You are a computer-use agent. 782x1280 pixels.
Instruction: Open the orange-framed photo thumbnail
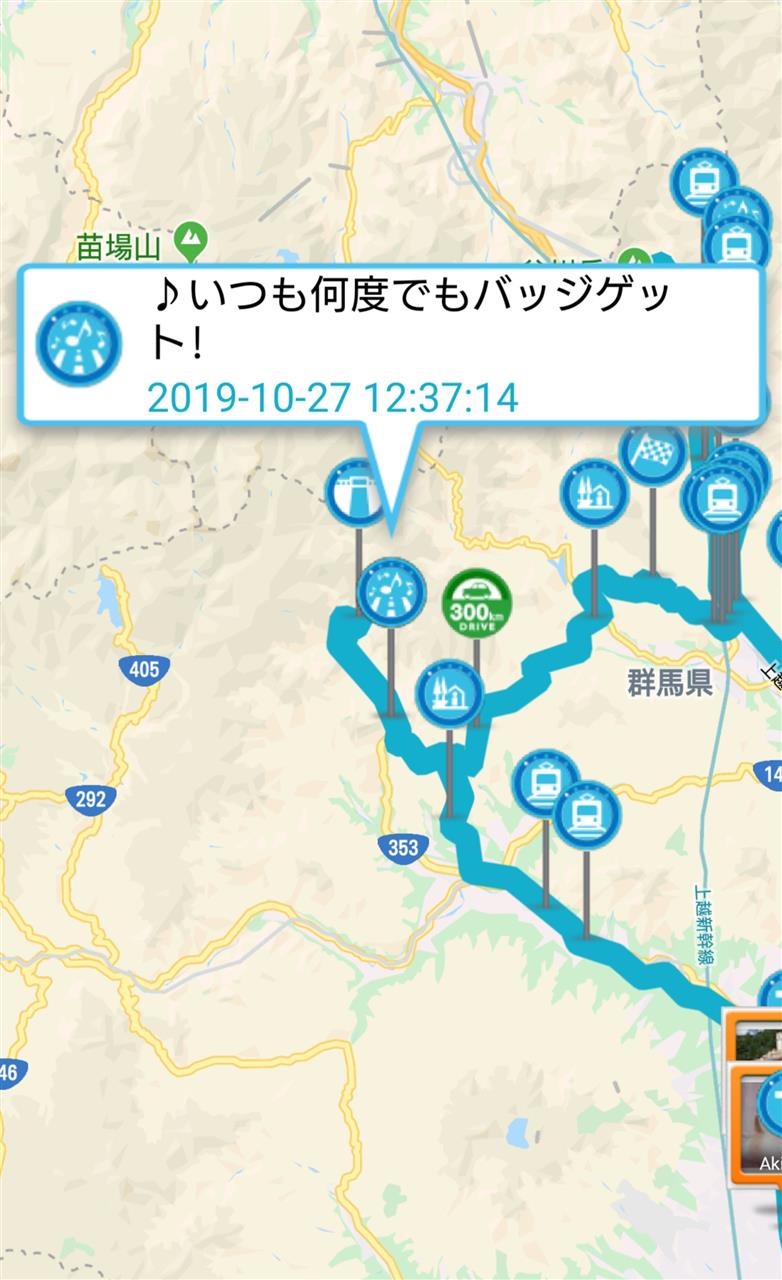(x=754, y=1122)
